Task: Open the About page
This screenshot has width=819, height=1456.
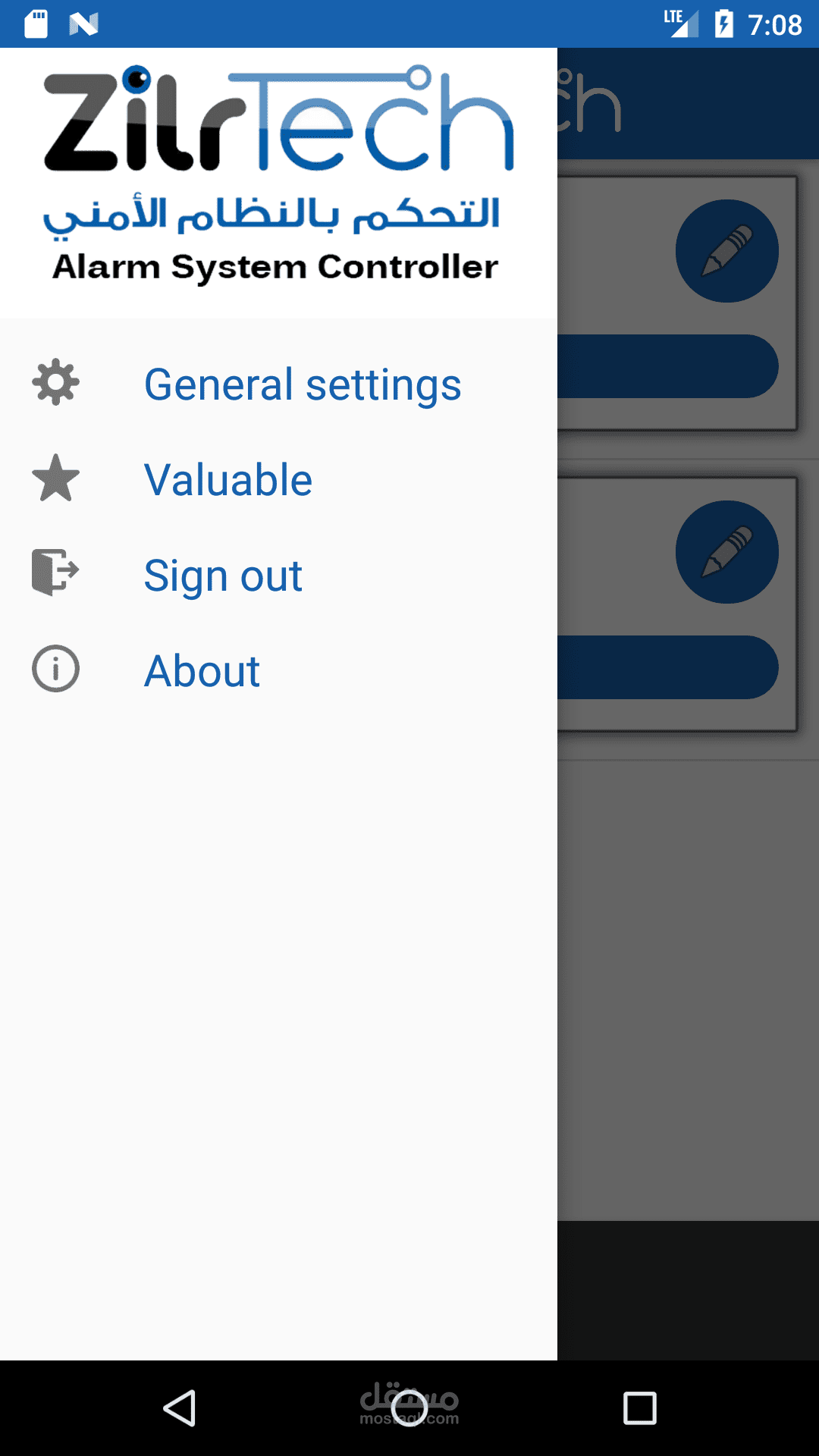Action: [x=202, y=671]
